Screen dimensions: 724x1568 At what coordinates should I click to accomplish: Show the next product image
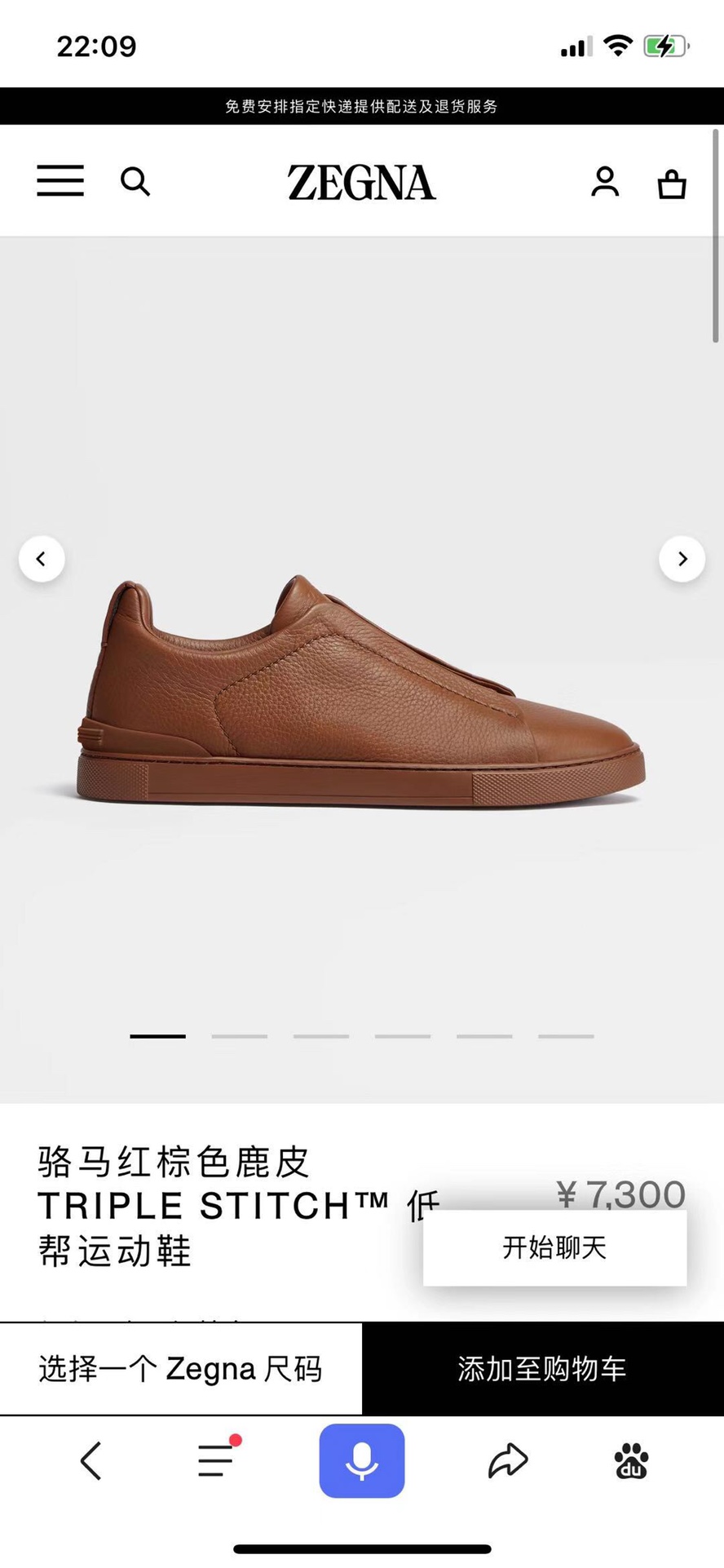(x=682, y=559)
